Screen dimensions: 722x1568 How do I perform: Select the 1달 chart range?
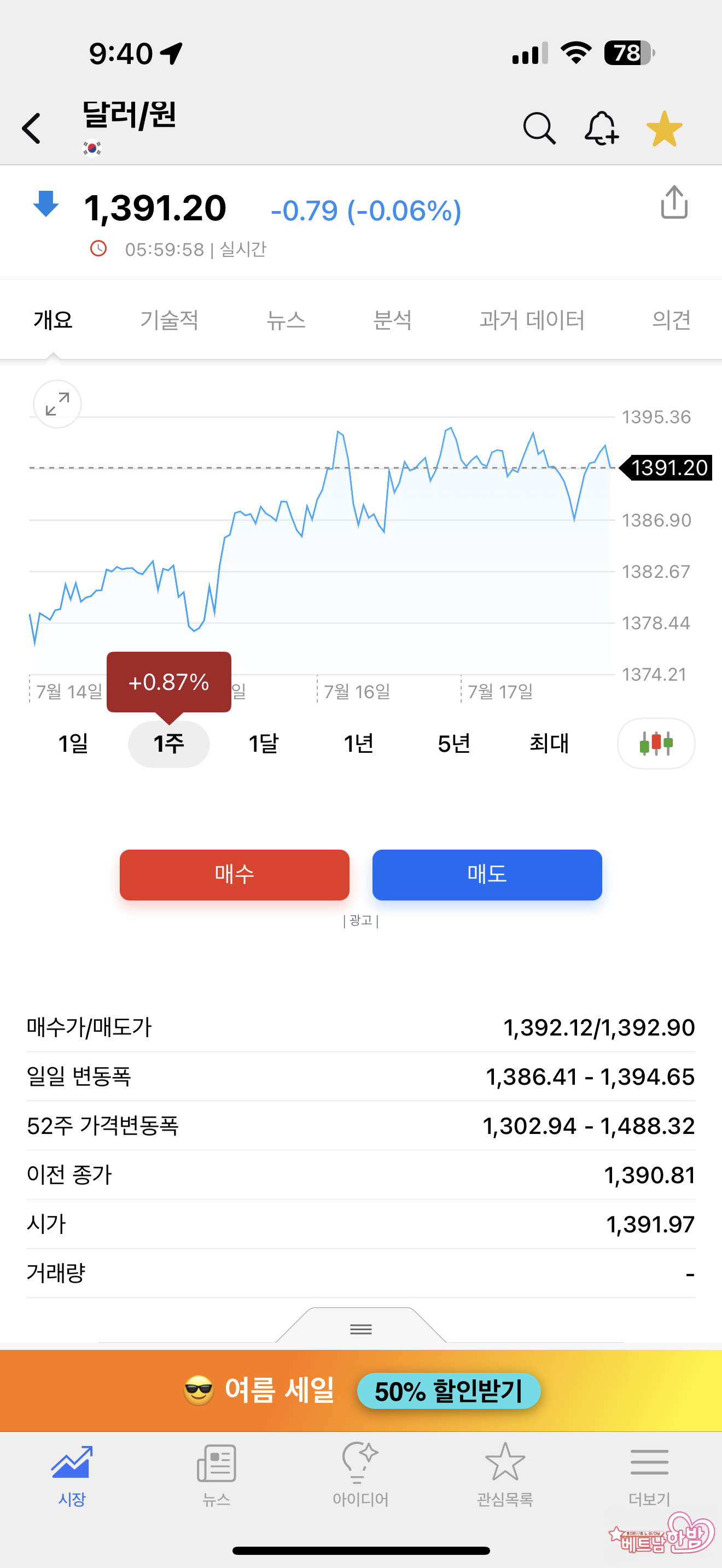point(264,743)
